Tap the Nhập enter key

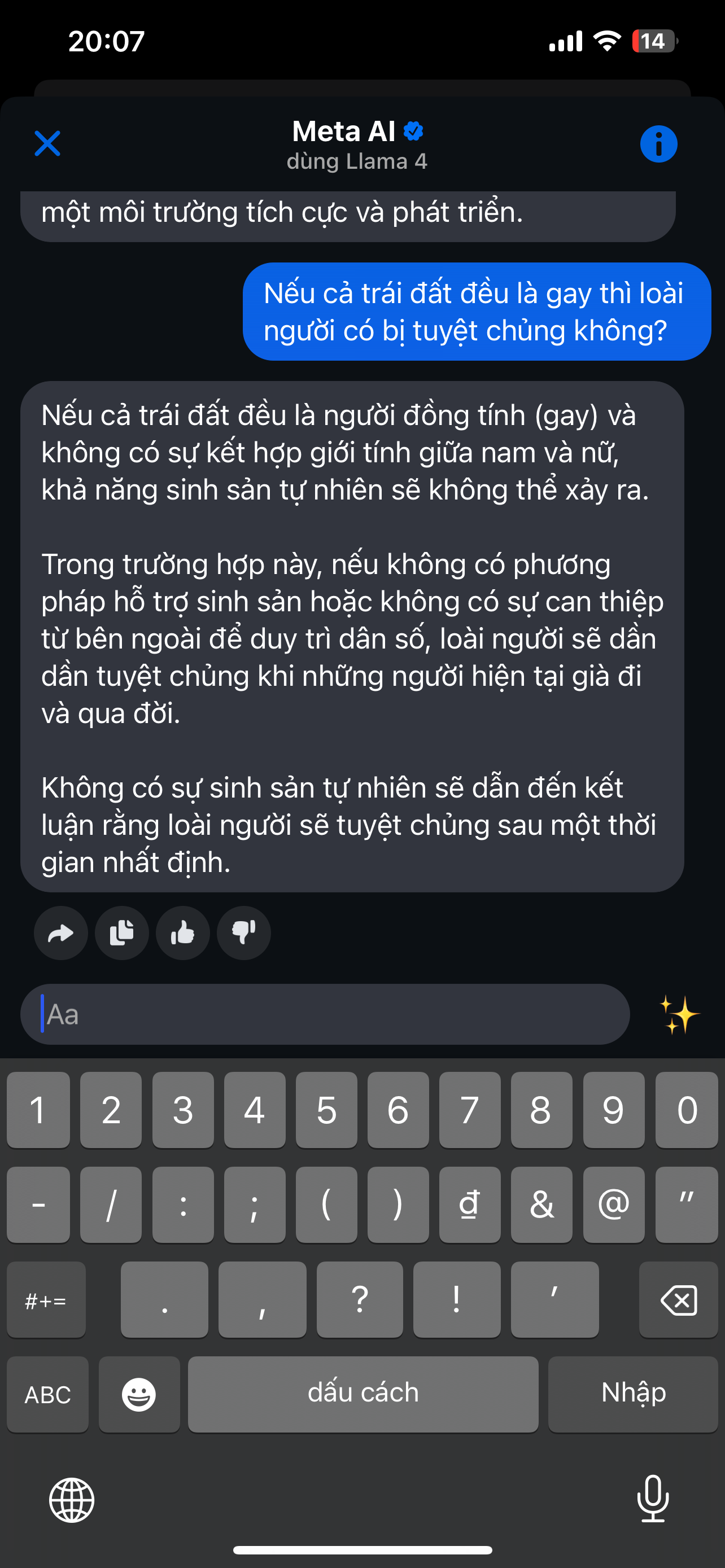pos(633,1394)
